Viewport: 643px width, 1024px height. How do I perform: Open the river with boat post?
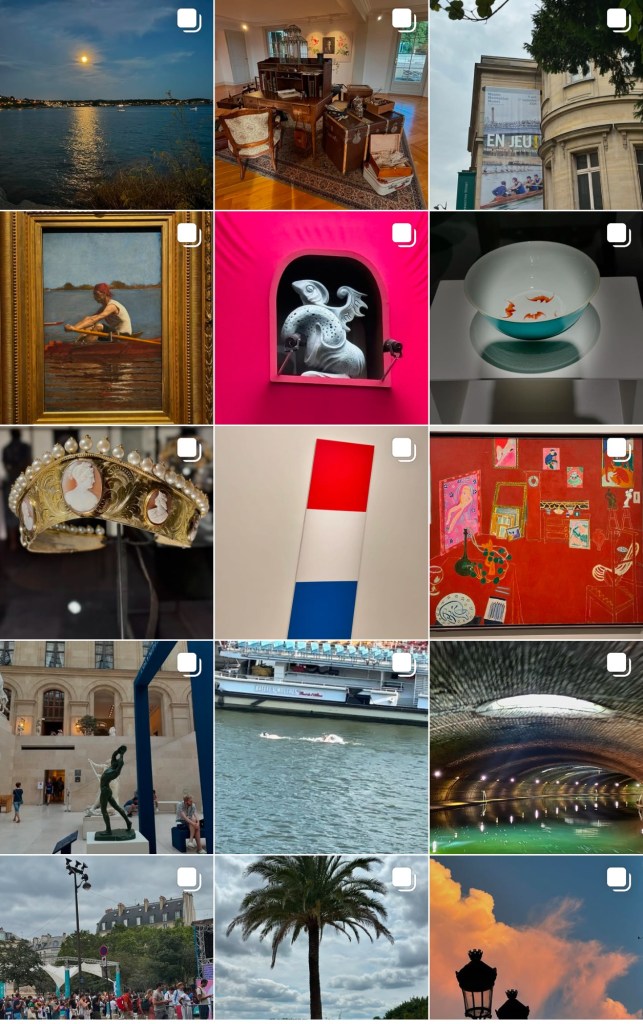click(x=321, y=747)
